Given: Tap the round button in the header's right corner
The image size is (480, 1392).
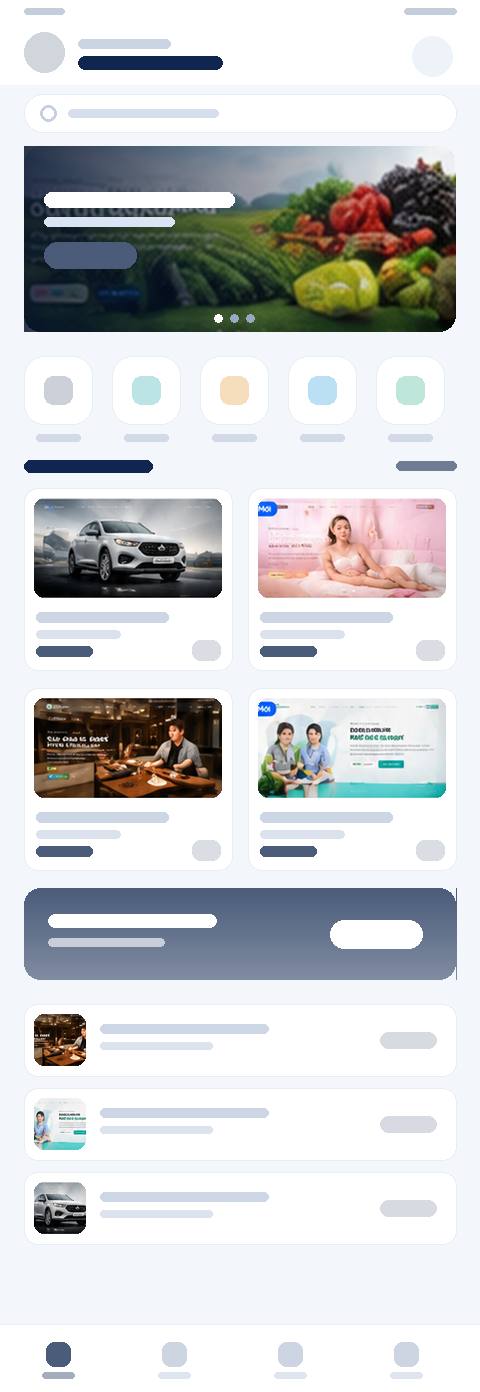Looking at the screenshot, I should [x=433, y=56].
